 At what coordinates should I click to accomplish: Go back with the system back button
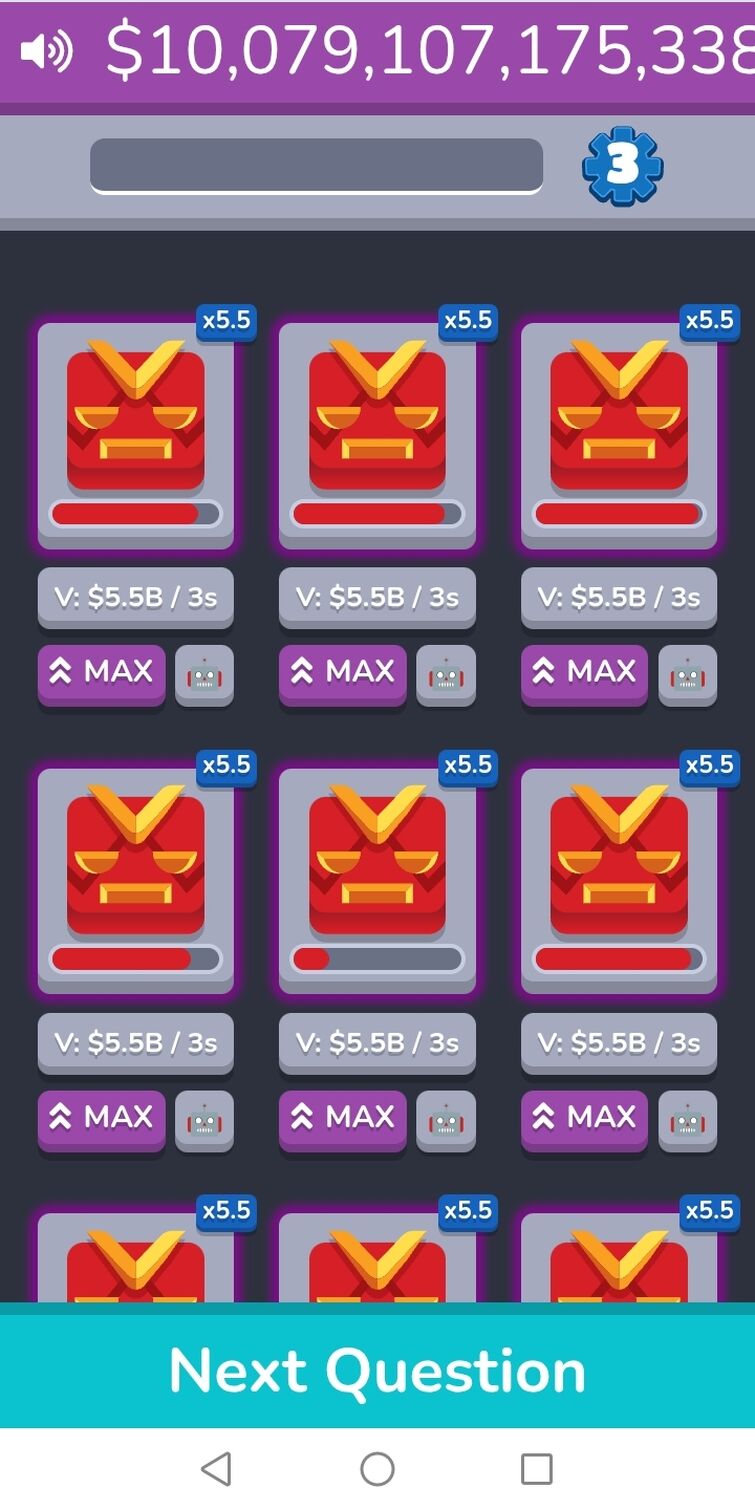click(x=216, y=1469)
